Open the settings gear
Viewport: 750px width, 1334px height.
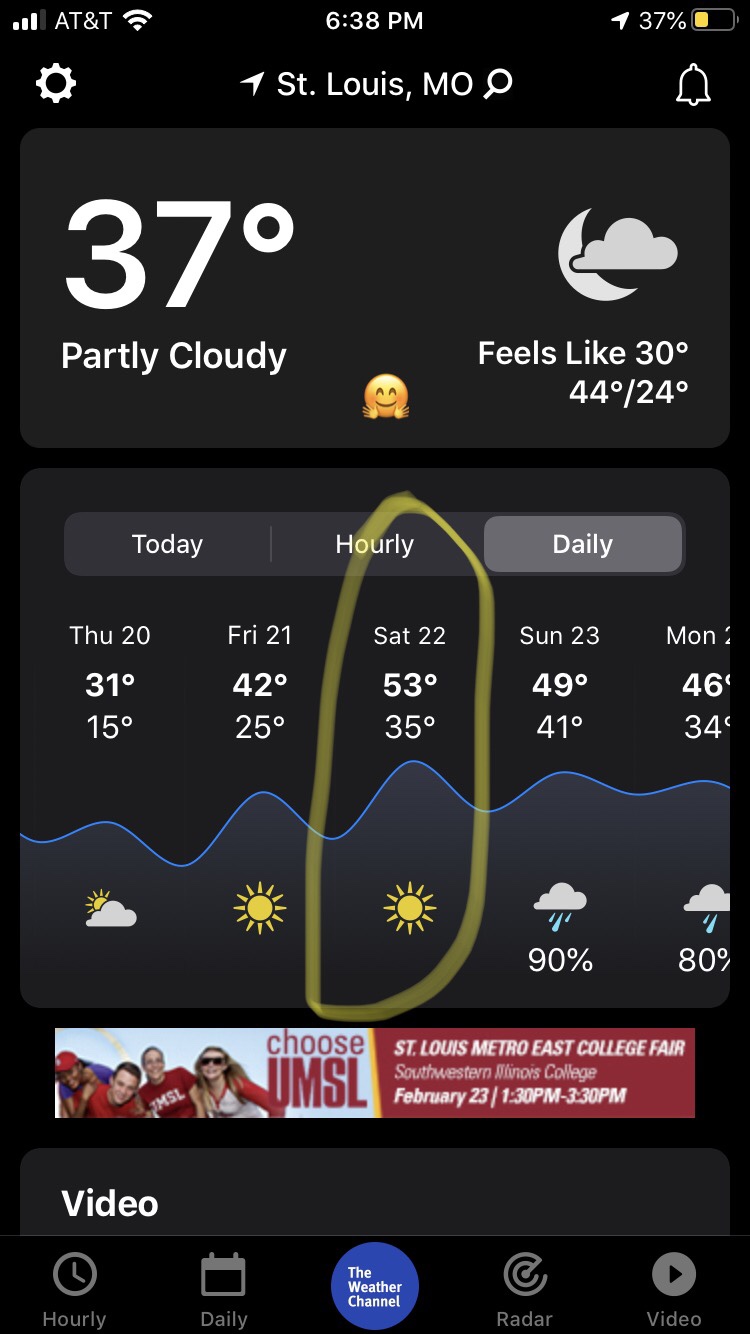pyautogui.click(x=56, y=85)
